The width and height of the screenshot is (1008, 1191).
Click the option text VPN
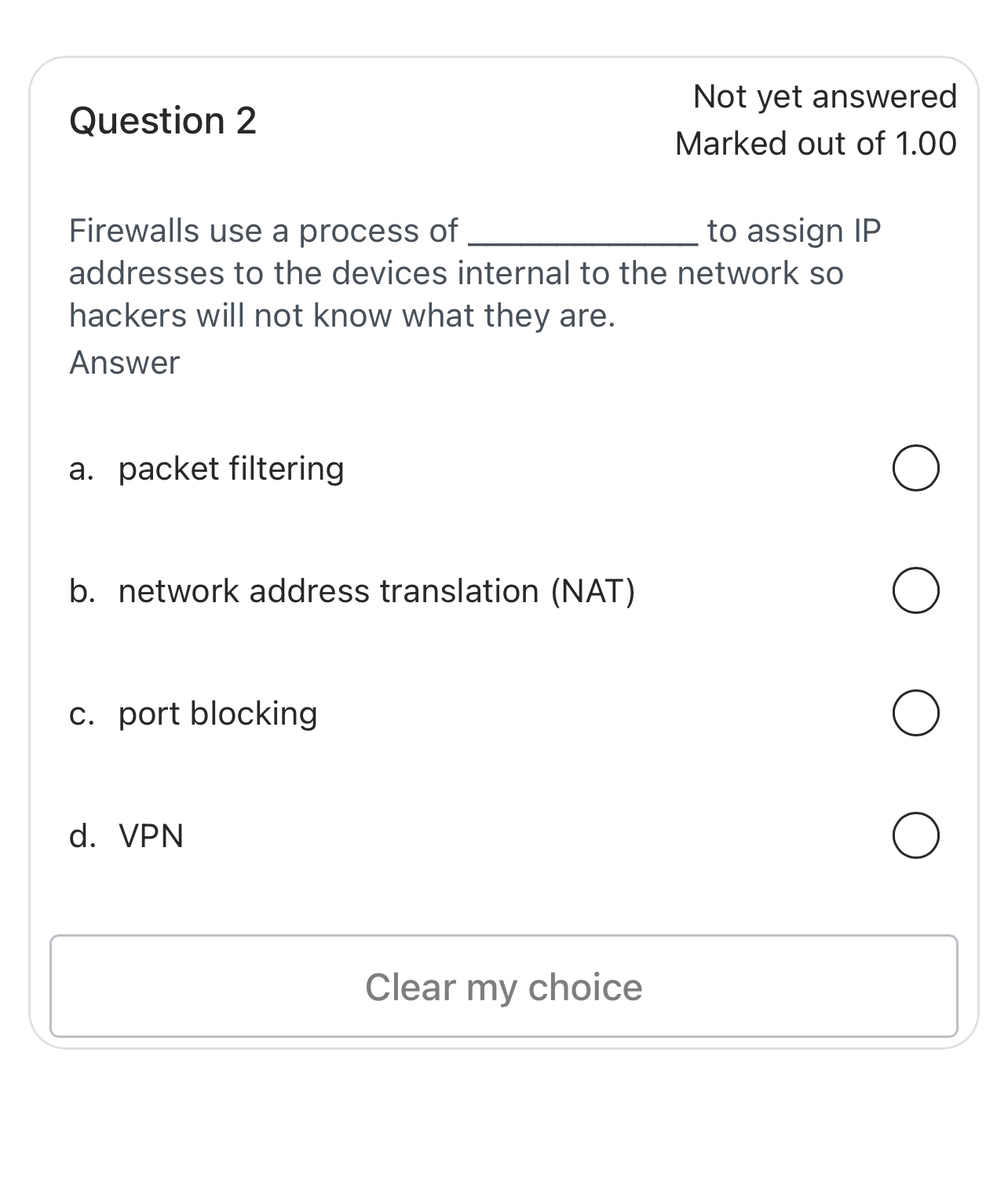pyautogui.click(x=152, y=836)
